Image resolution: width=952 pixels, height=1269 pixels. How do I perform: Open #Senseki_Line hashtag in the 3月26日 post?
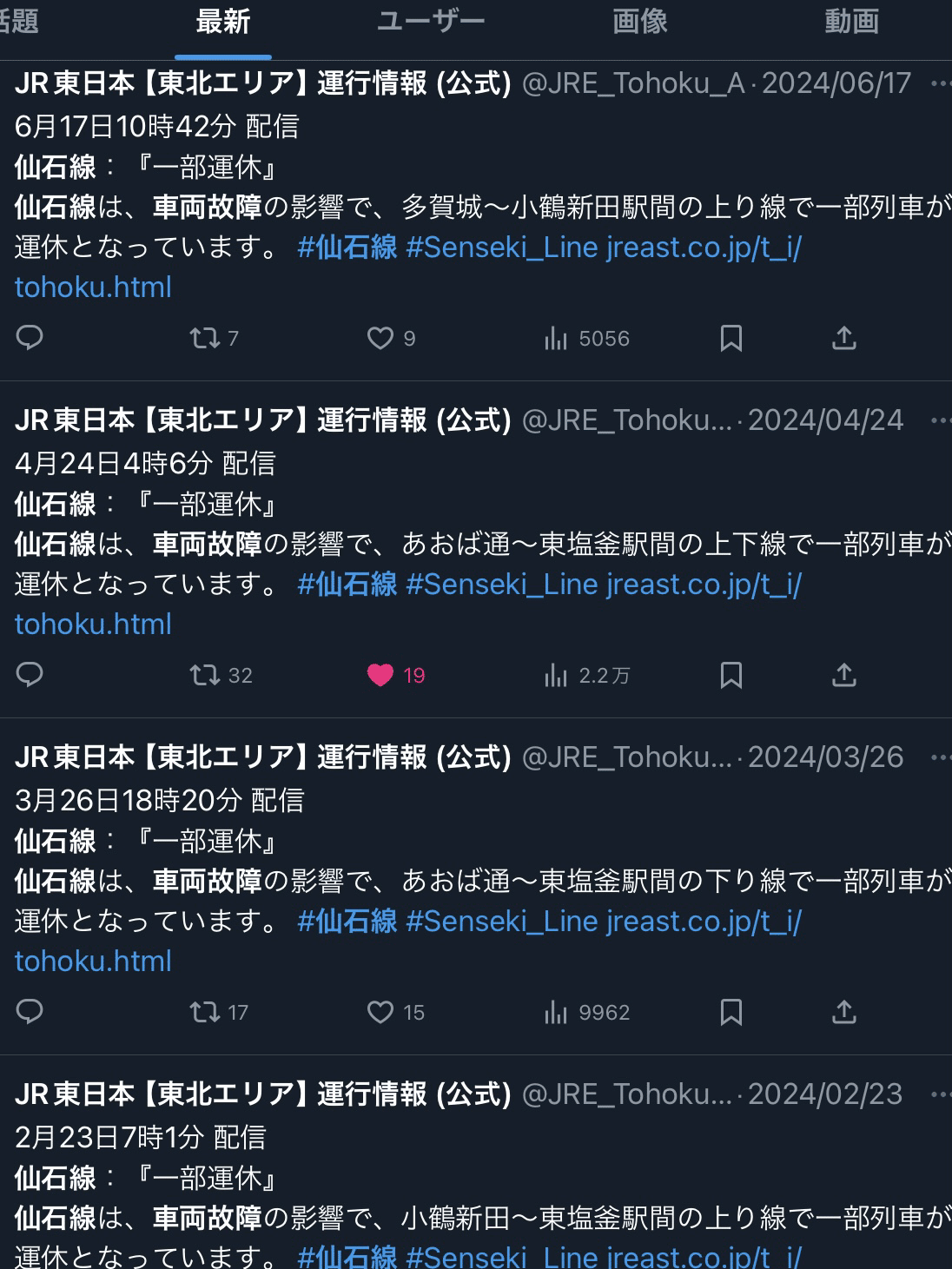[x=501, y=921]
